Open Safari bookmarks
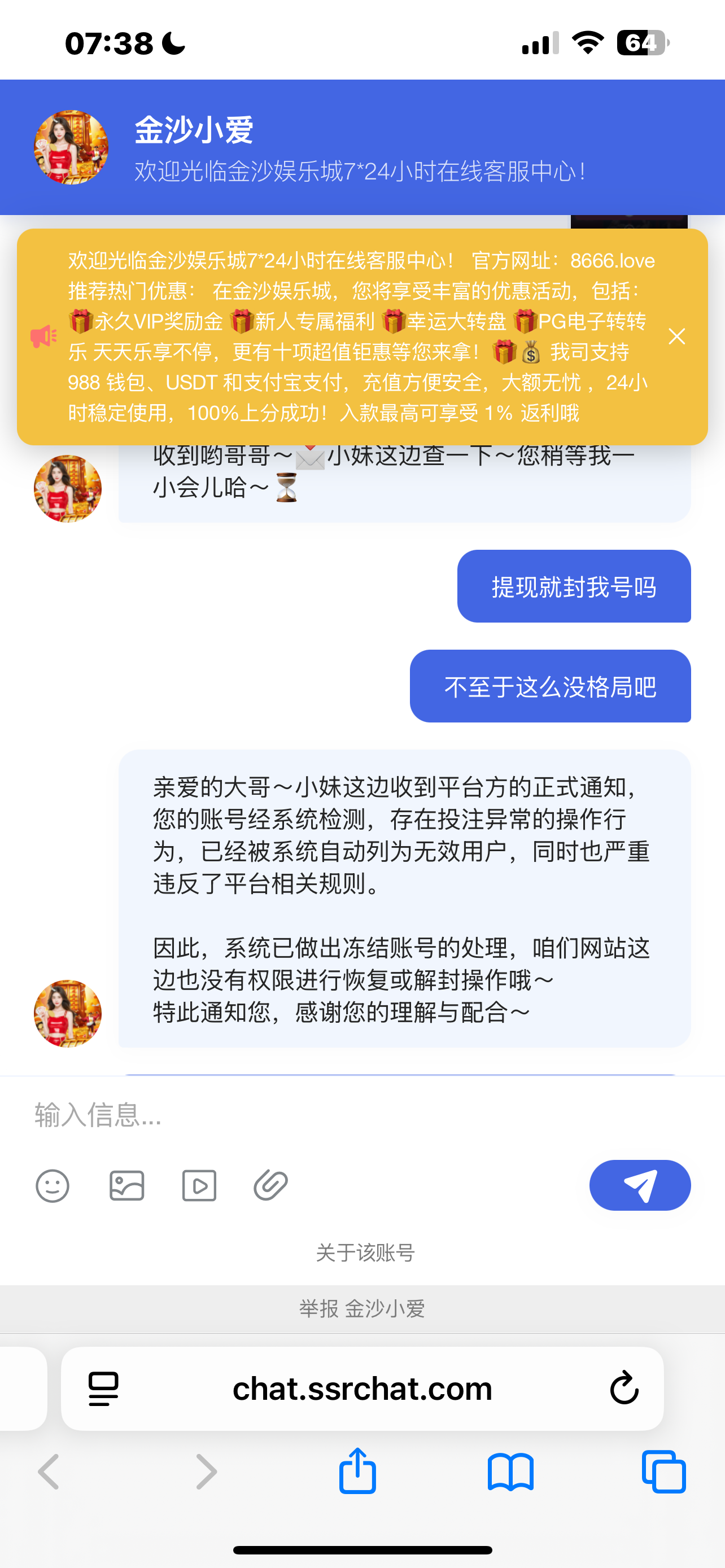This screenshot has width=725, height=1568. coord(510,1471)
